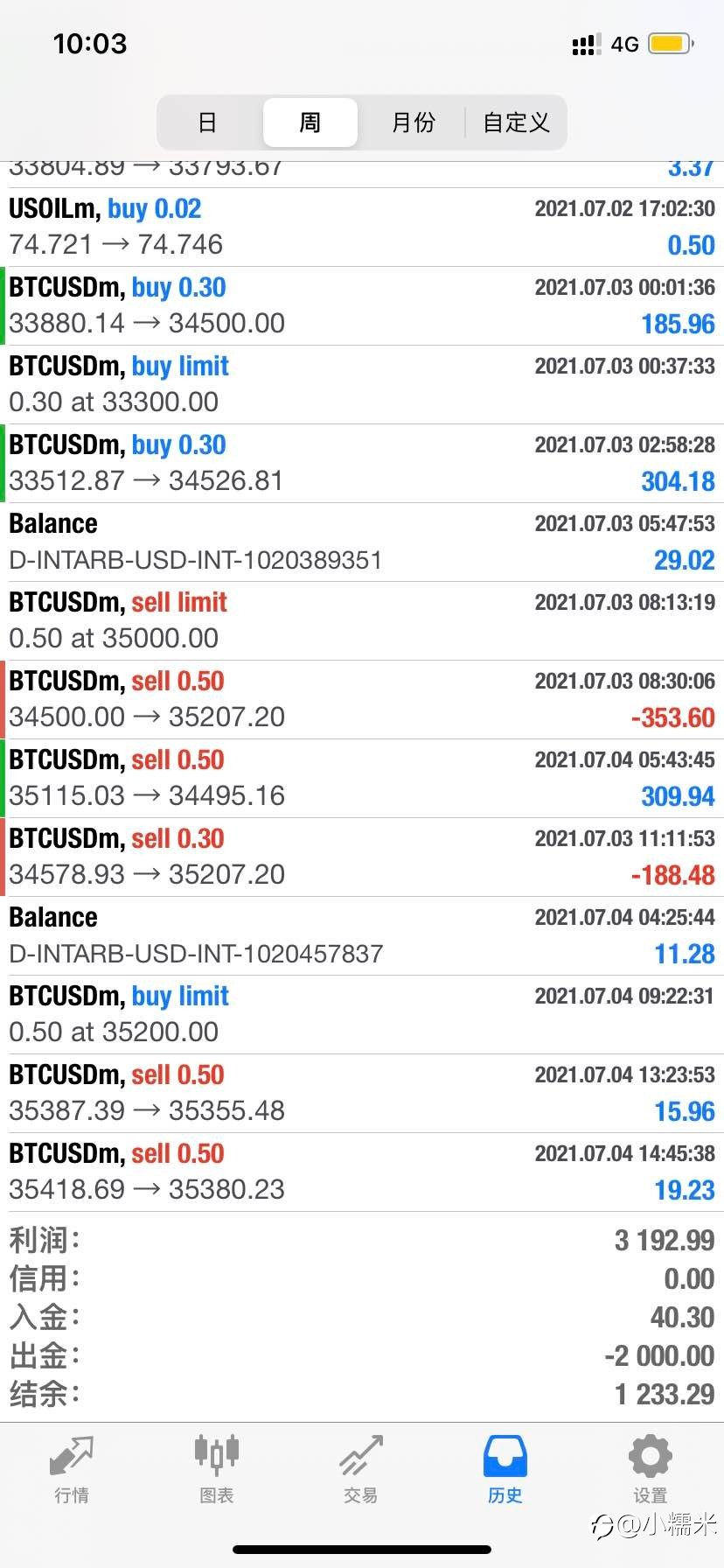Screen dimensions: 724x1568
Task: Open the sell limit order at 35000.00
Action: click(362, 621)
